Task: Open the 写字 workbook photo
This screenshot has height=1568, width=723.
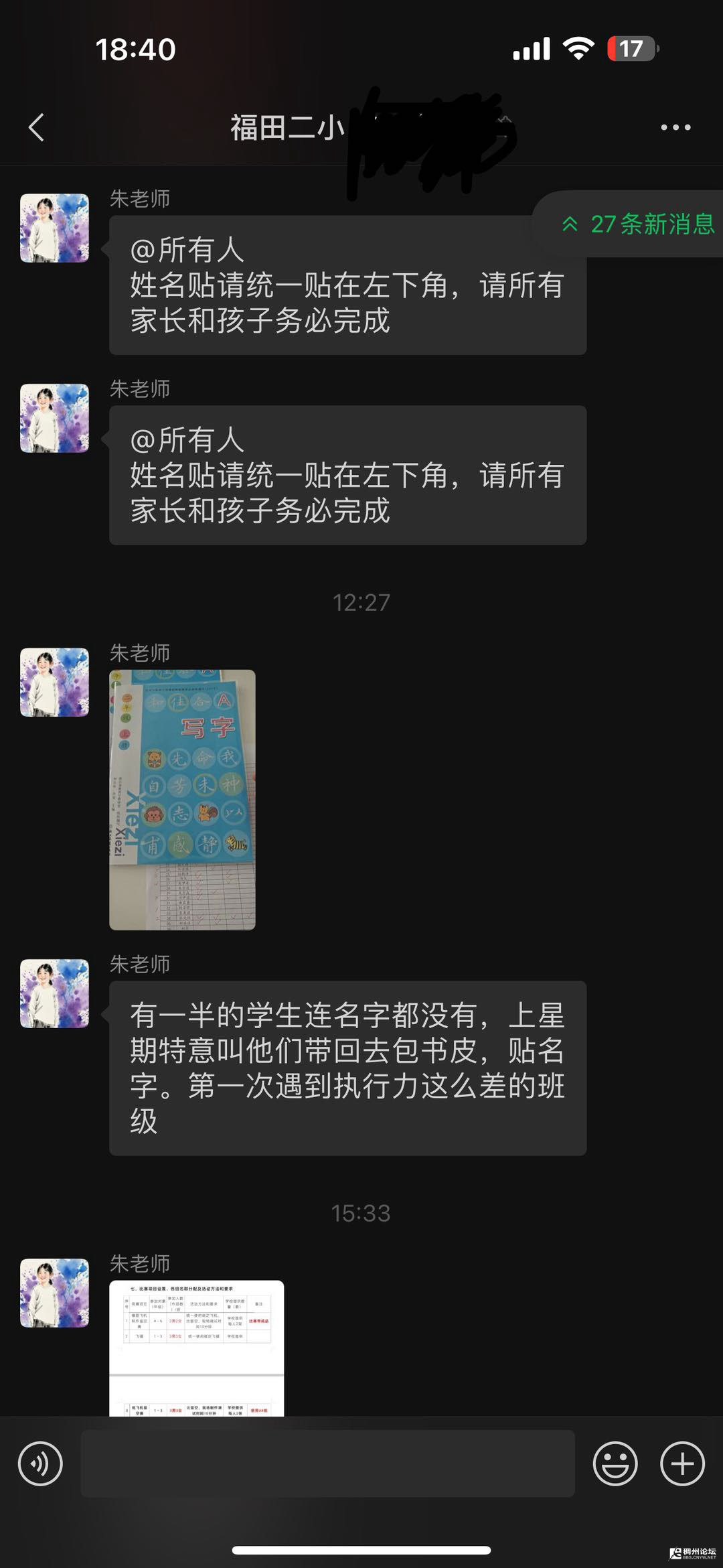Action: click(182, 799)
